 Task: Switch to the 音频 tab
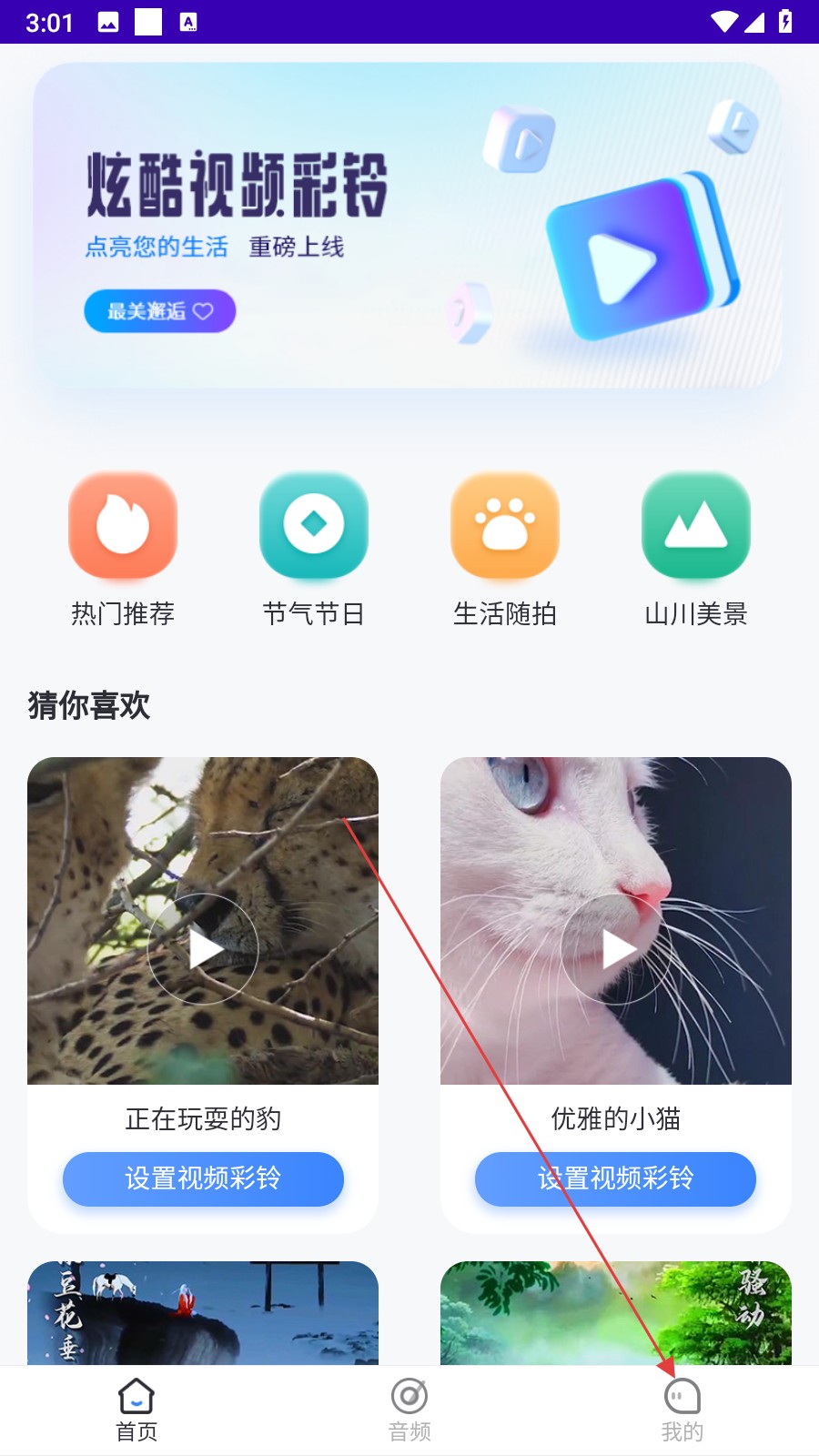click(409, 1410)
